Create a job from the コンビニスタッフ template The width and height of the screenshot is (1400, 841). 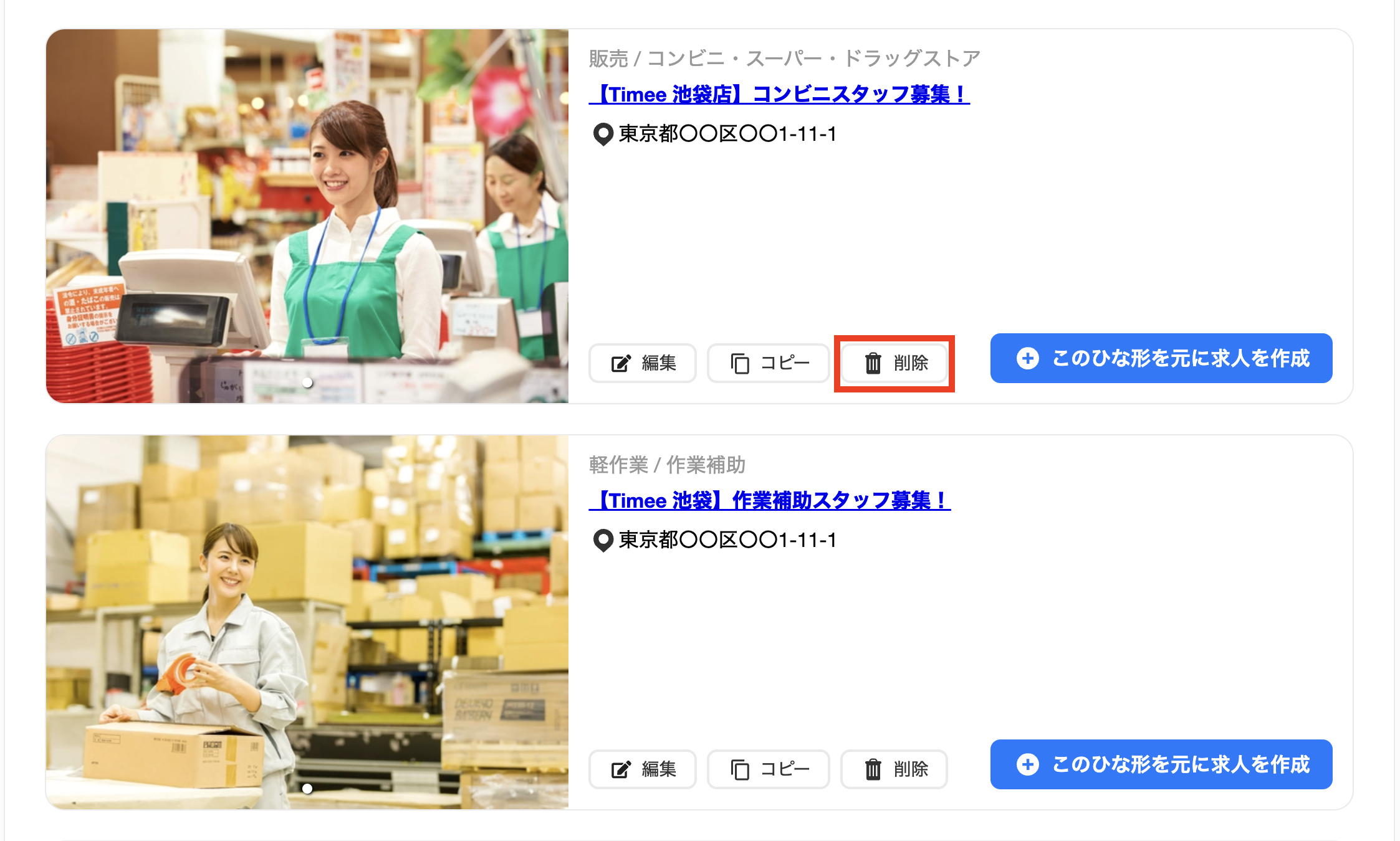[x=1161, y=358]
